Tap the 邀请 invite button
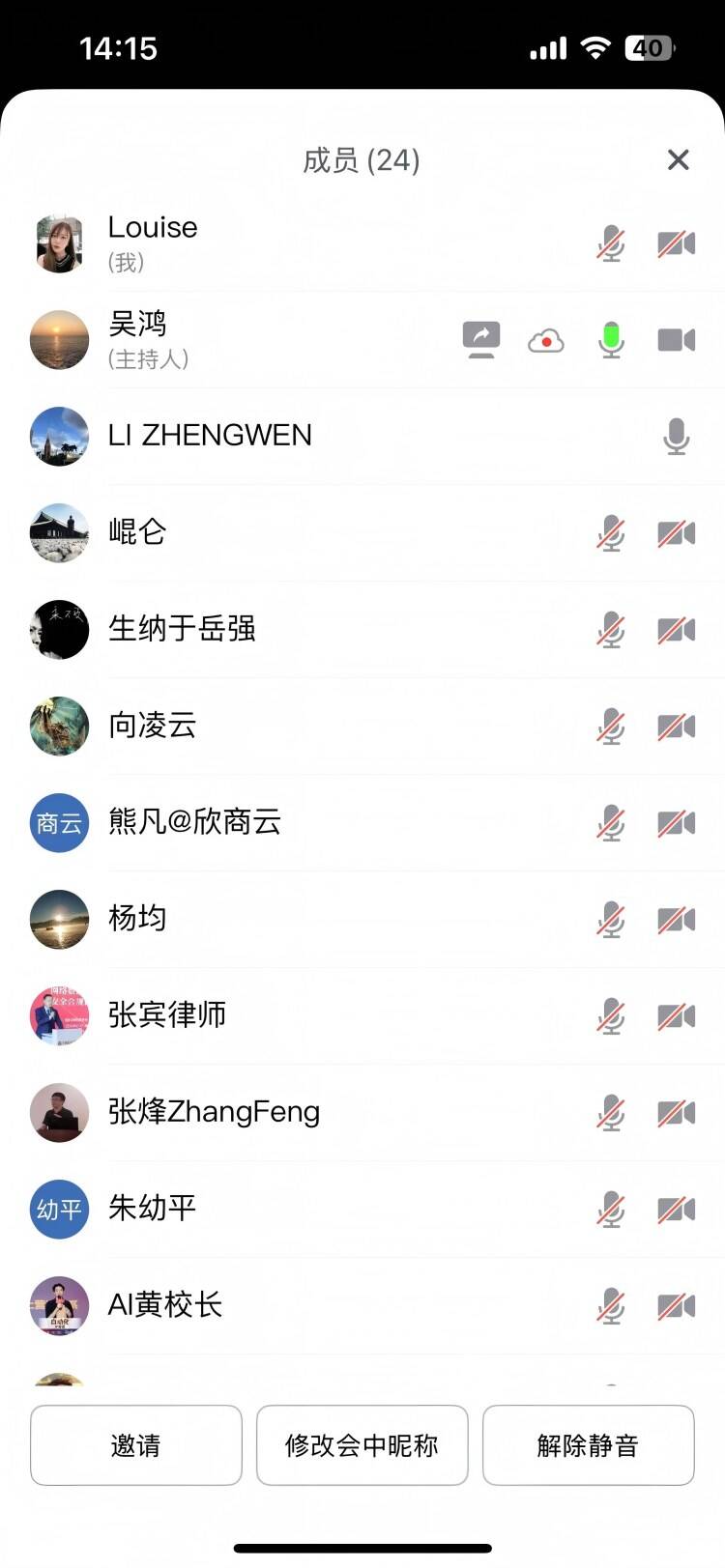The width and height of the screenshot is (725, 1568). point(135,1444)
